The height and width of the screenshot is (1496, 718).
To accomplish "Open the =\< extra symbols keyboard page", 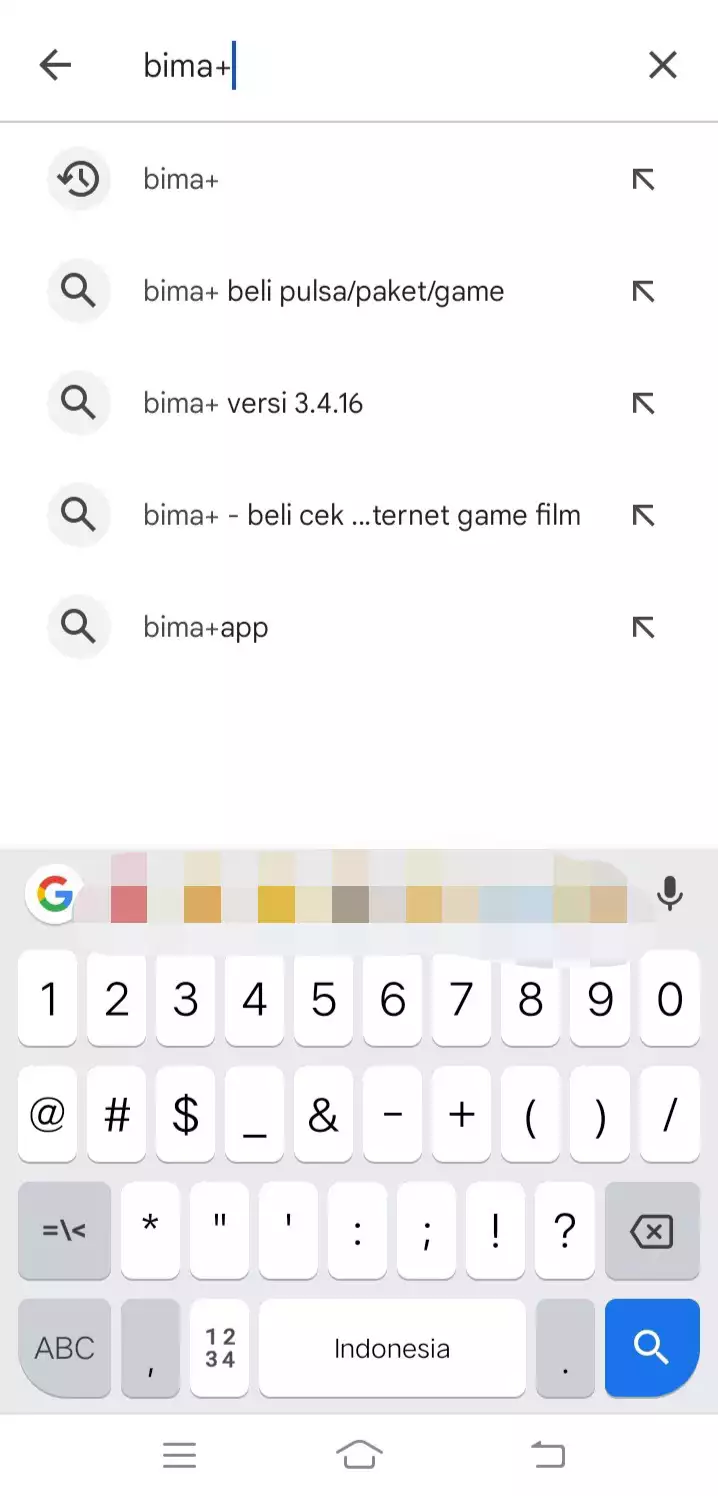I will click(65, 1232).
